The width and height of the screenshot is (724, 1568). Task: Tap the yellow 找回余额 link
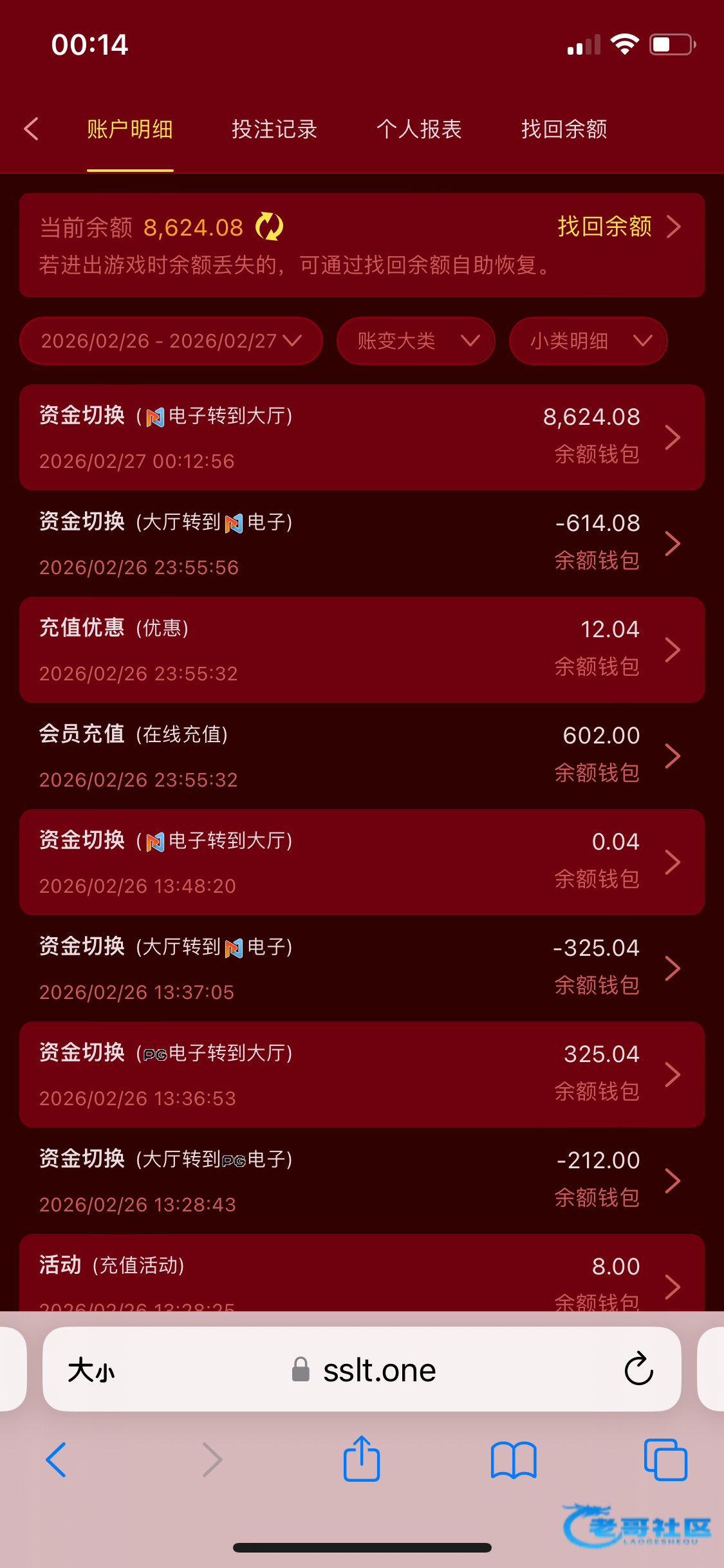pyautogui.click(x=618, y=227)
